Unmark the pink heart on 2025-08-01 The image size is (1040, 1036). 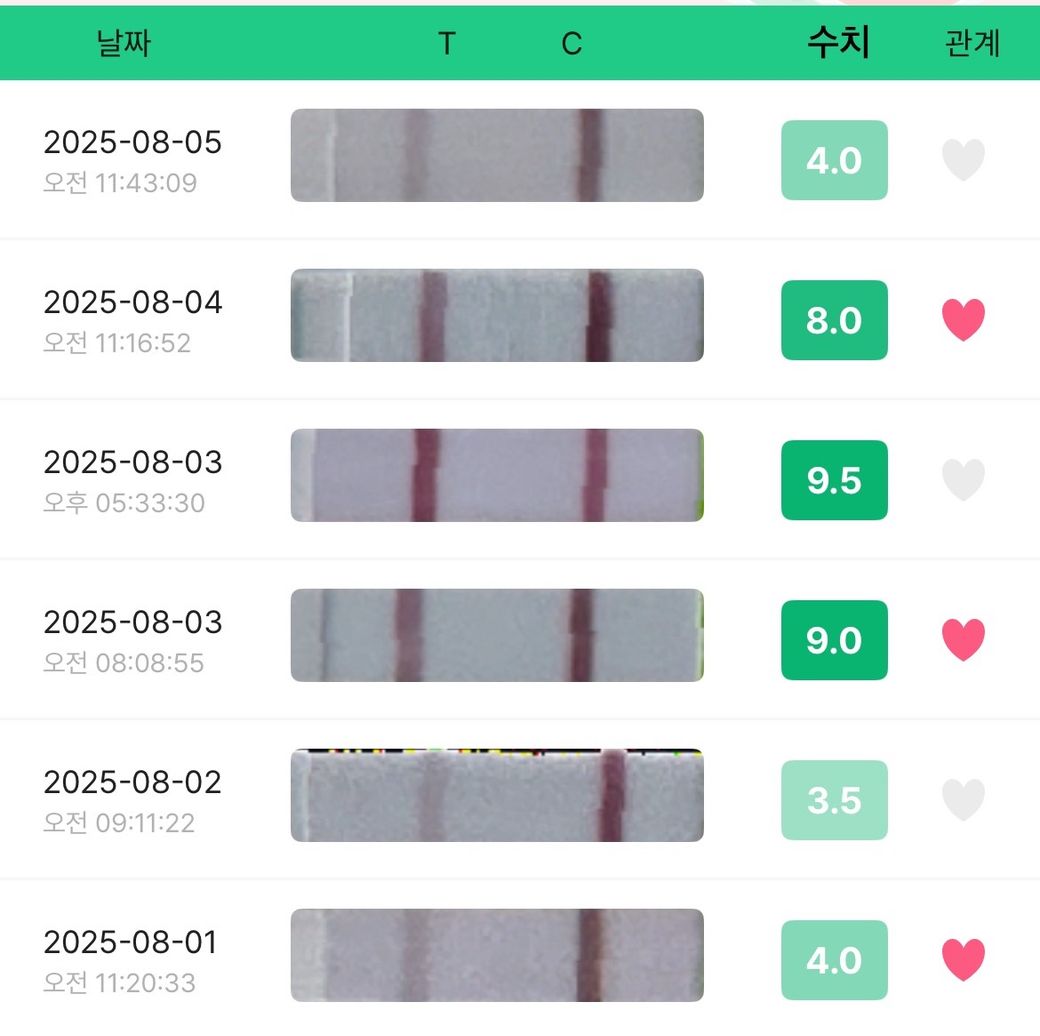click(x=963, y=960)
